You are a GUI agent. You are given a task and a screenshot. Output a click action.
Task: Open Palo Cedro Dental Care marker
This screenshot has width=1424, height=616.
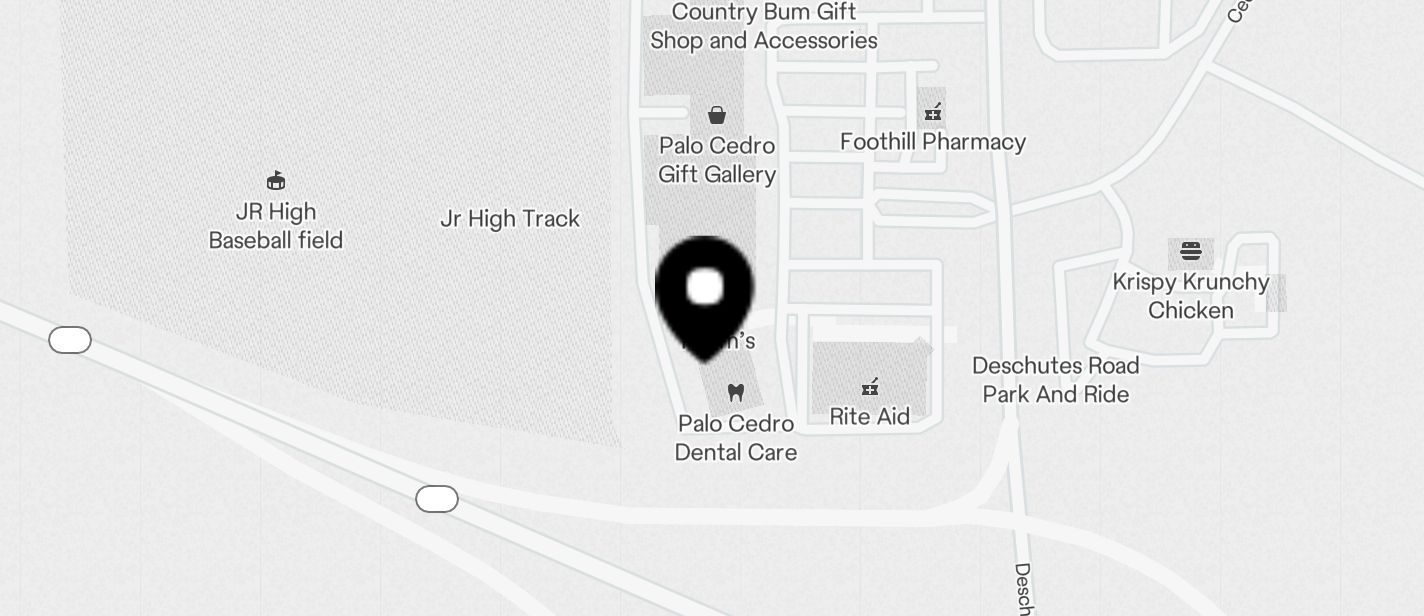736,393
